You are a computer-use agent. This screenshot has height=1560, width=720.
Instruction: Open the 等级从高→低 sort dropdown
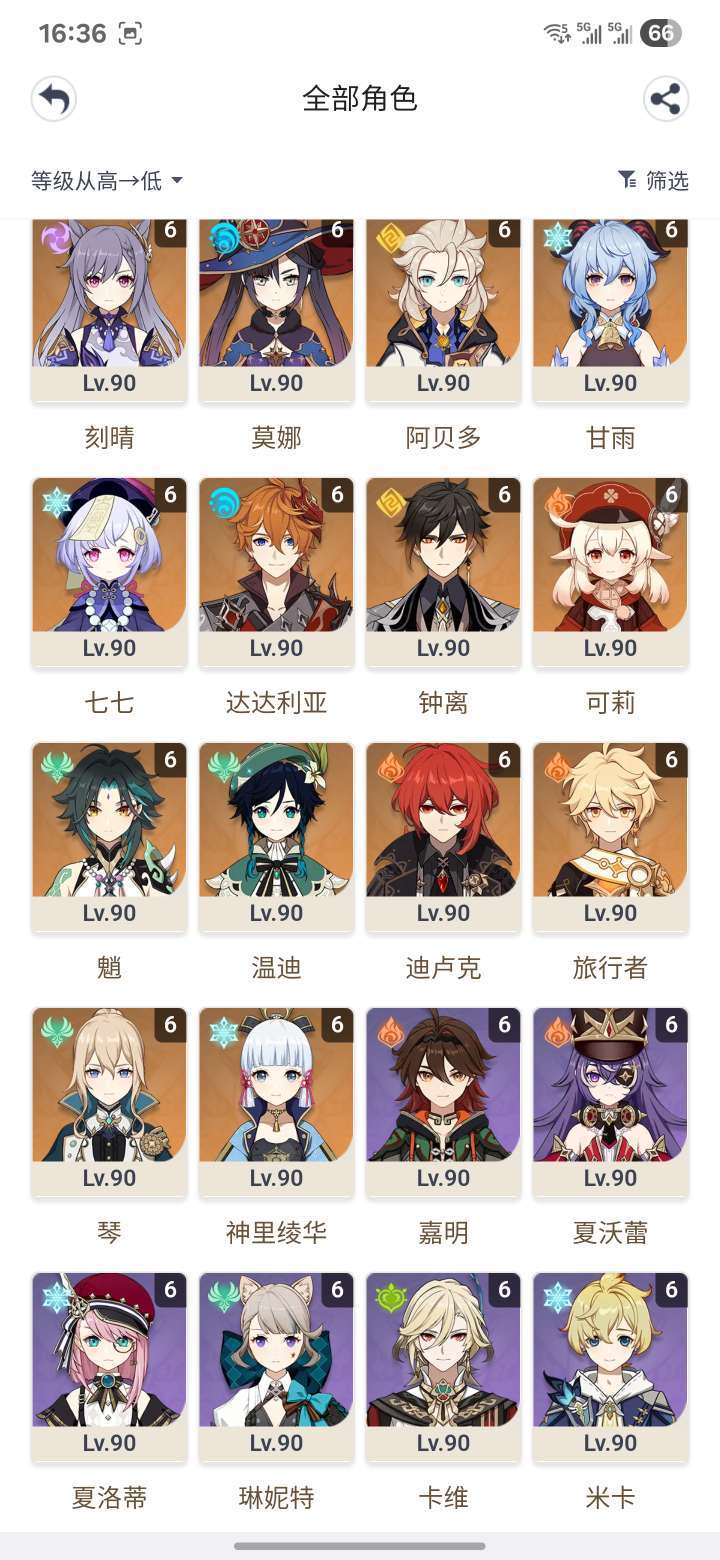click(107, 181)
